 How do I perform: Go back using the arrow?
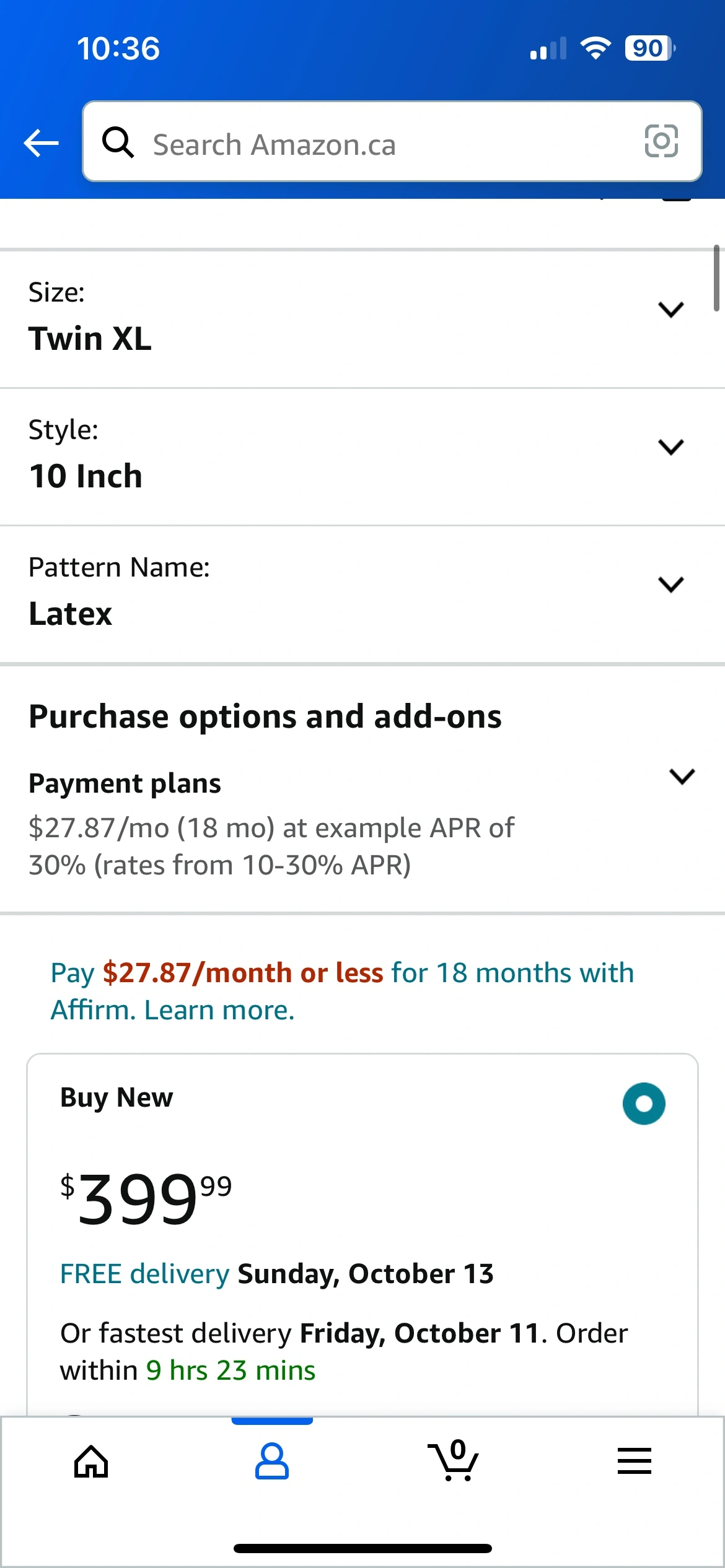tap(41, 143)
